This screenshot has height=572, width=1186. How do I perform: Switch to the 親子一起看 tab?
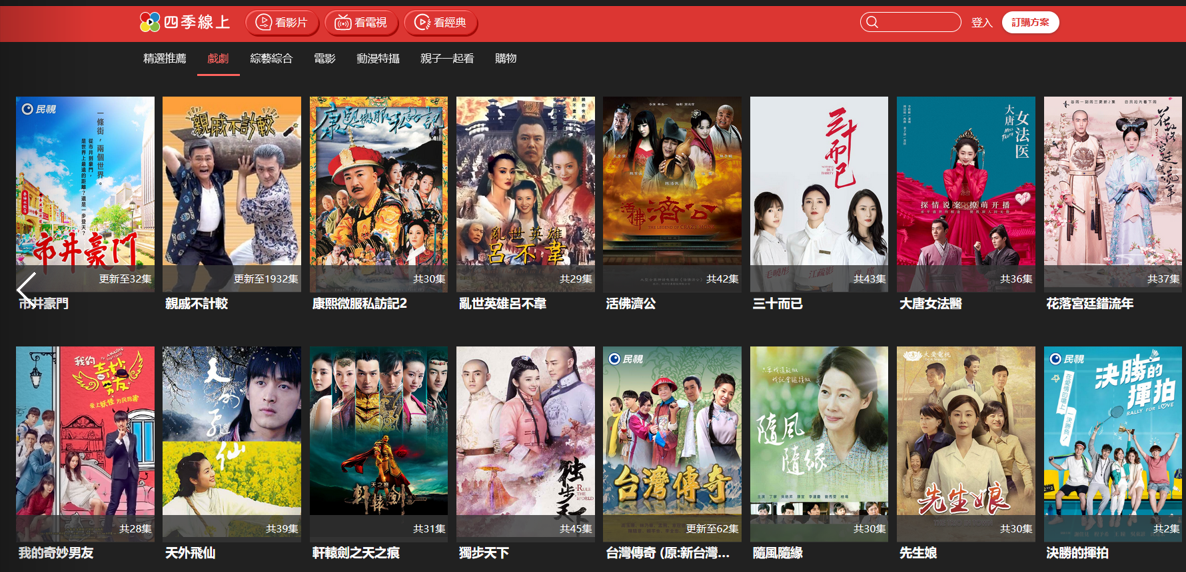pyautogui.click(x=447, y=59)
